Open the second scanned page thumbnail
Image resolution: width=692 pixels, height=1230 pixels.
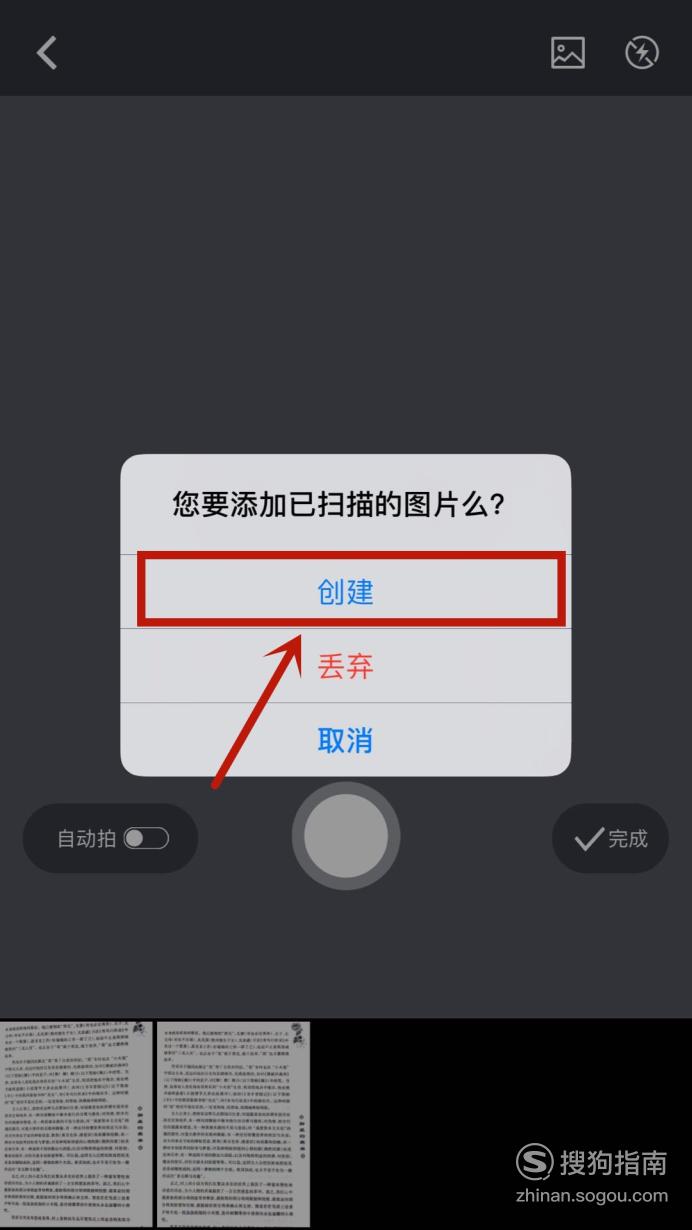[x=233, y=1124]
